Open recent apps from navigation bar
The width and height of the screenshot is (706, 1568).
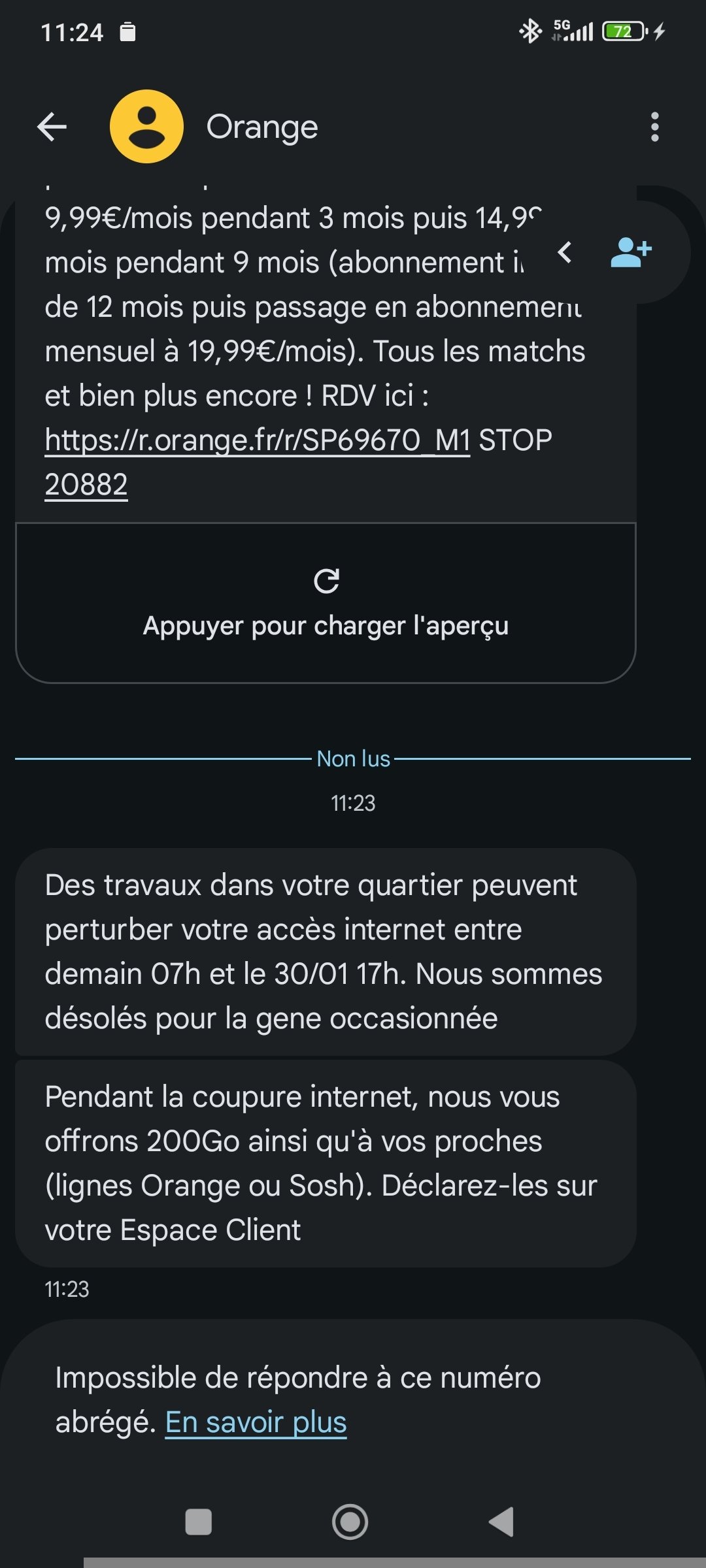pyautogui.click(x=199, y=1522)
